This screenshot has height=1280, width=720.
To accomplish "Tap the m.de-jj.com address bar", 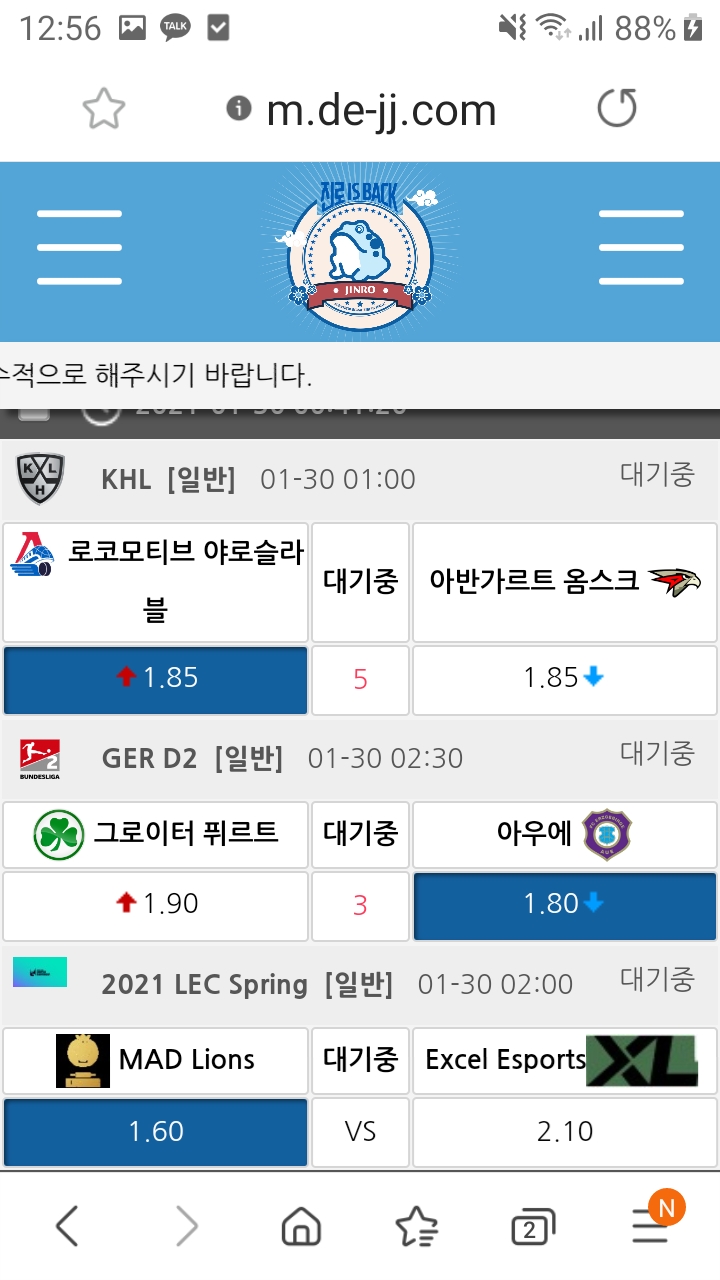I will (380, 109).
